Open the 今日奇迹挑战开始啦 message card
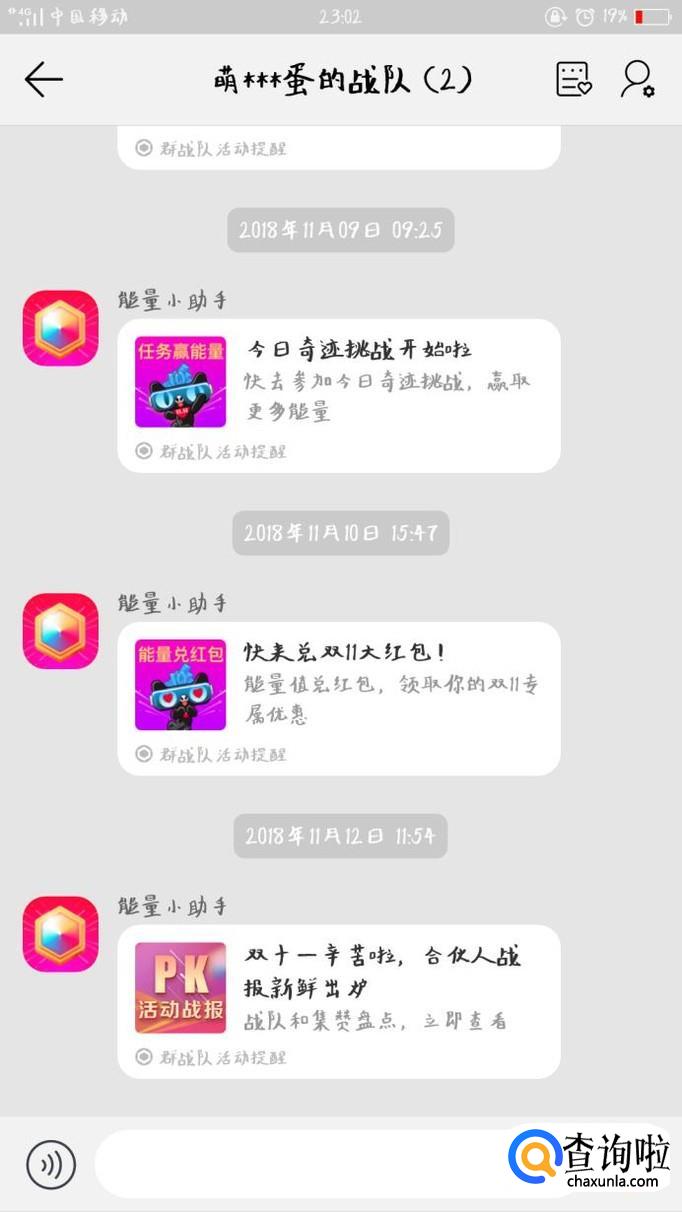Image resolution: width=682 pixels, height=1212 pixels. pos(339,395)
